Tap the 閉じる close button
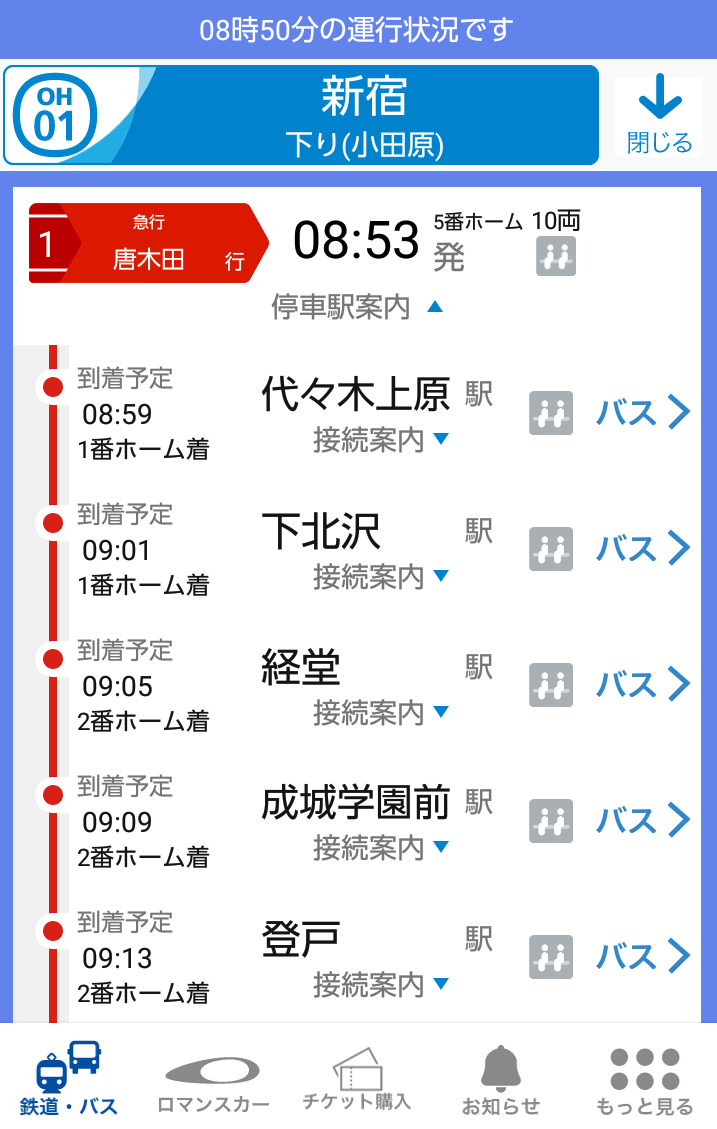 click(x=658, y=116)
